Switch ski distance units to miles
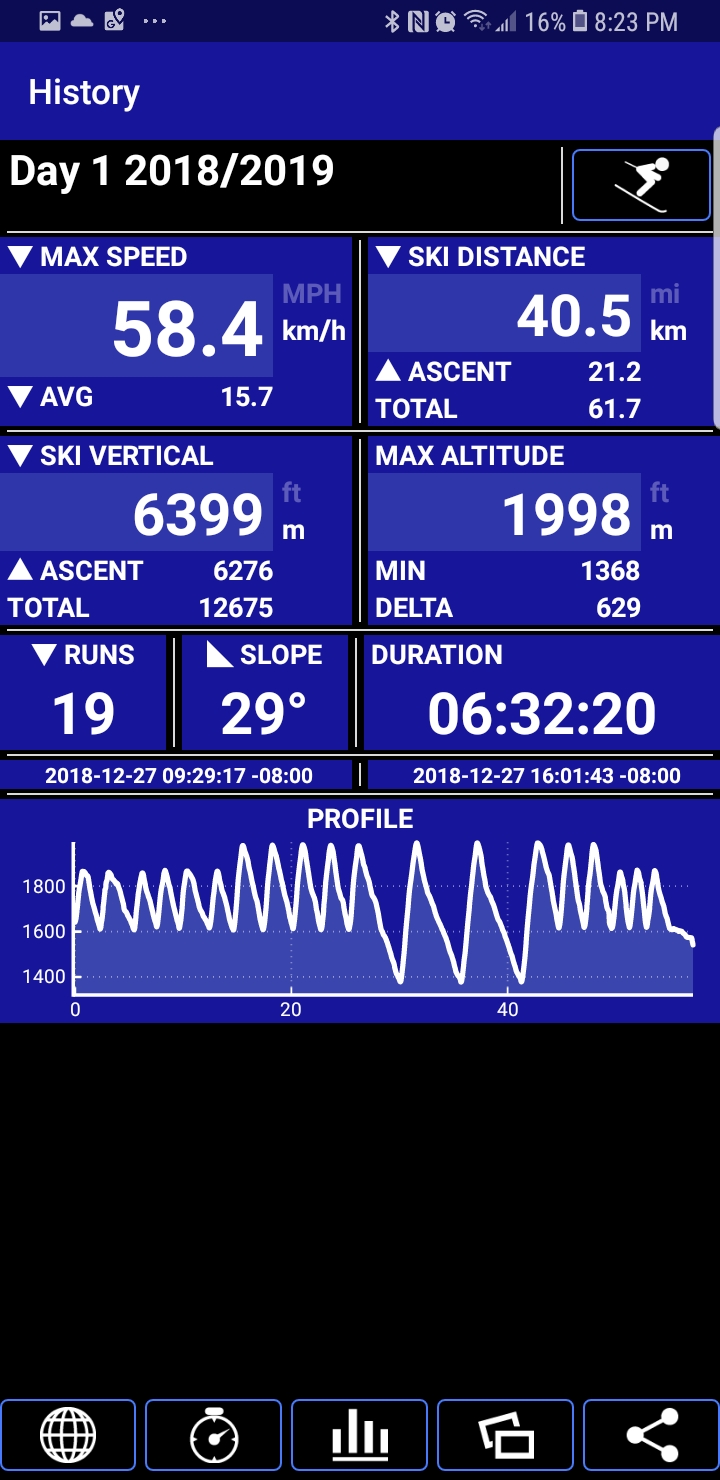Viewport: 720px width, 1480px height. pyautogui.click(x=665, y=294)
